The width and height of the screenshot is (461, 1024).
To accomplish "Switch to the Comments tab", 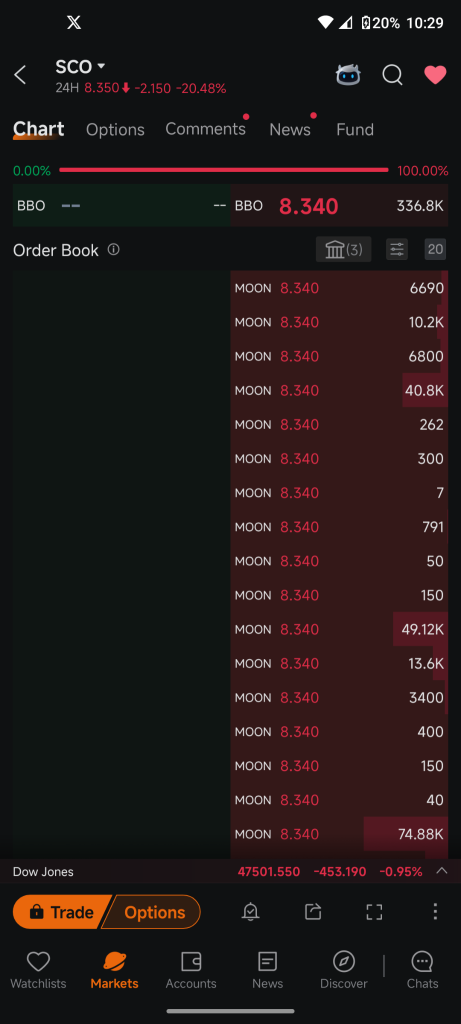I will [206, 129].
